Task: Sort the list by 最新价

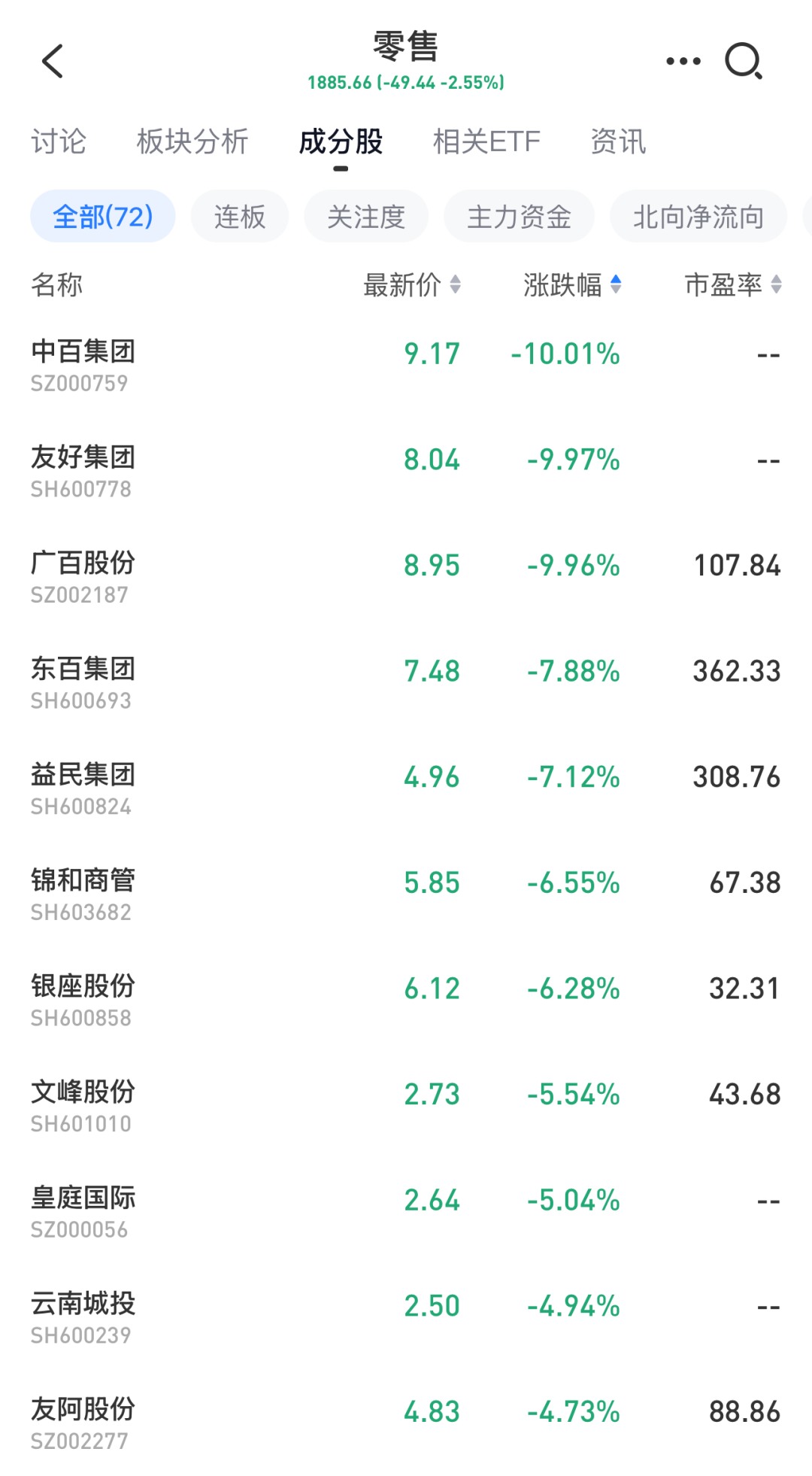Action: [412, 285]
